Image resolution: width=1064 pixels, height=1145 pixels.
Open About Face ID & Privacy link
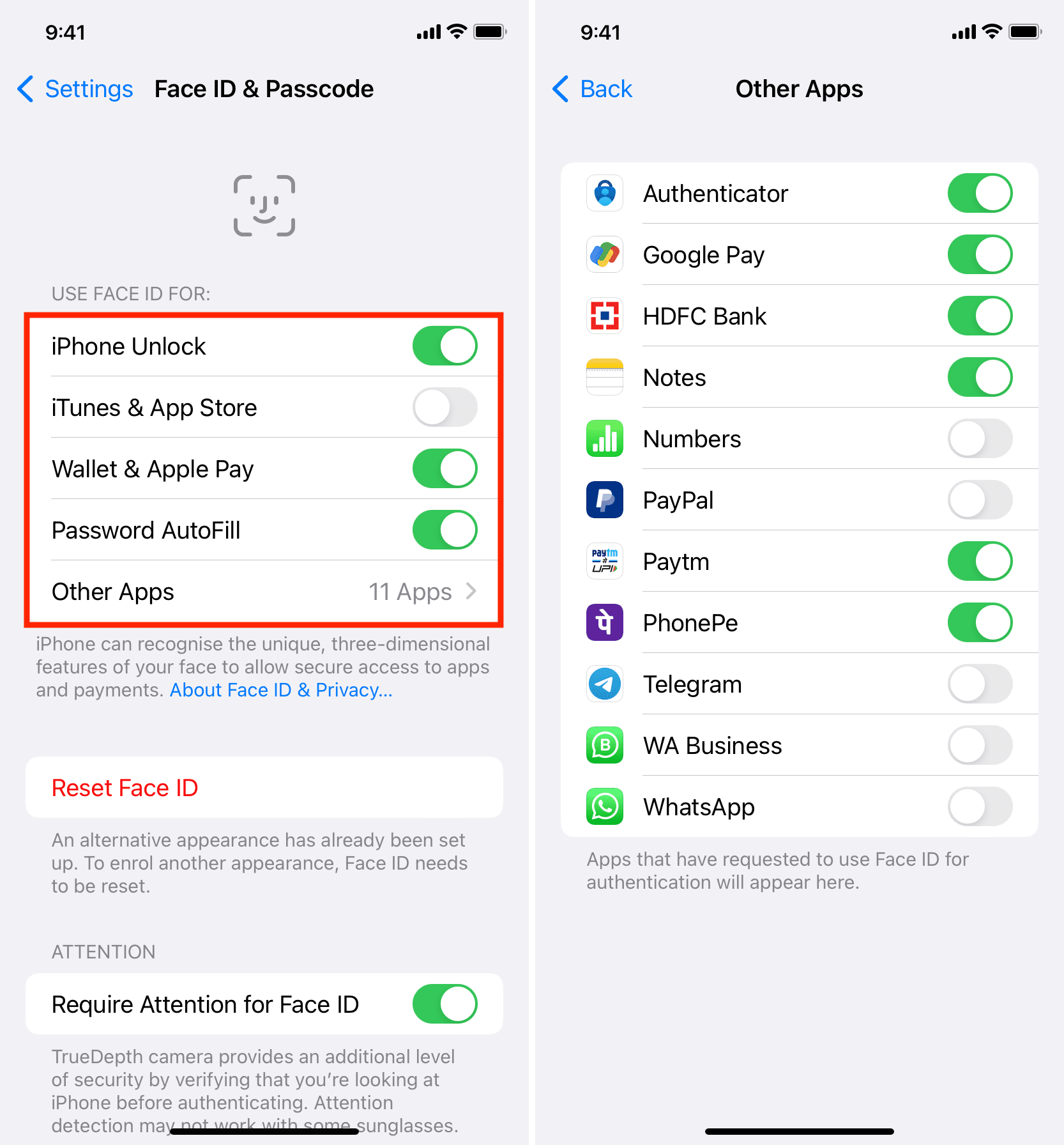[281, 690]
